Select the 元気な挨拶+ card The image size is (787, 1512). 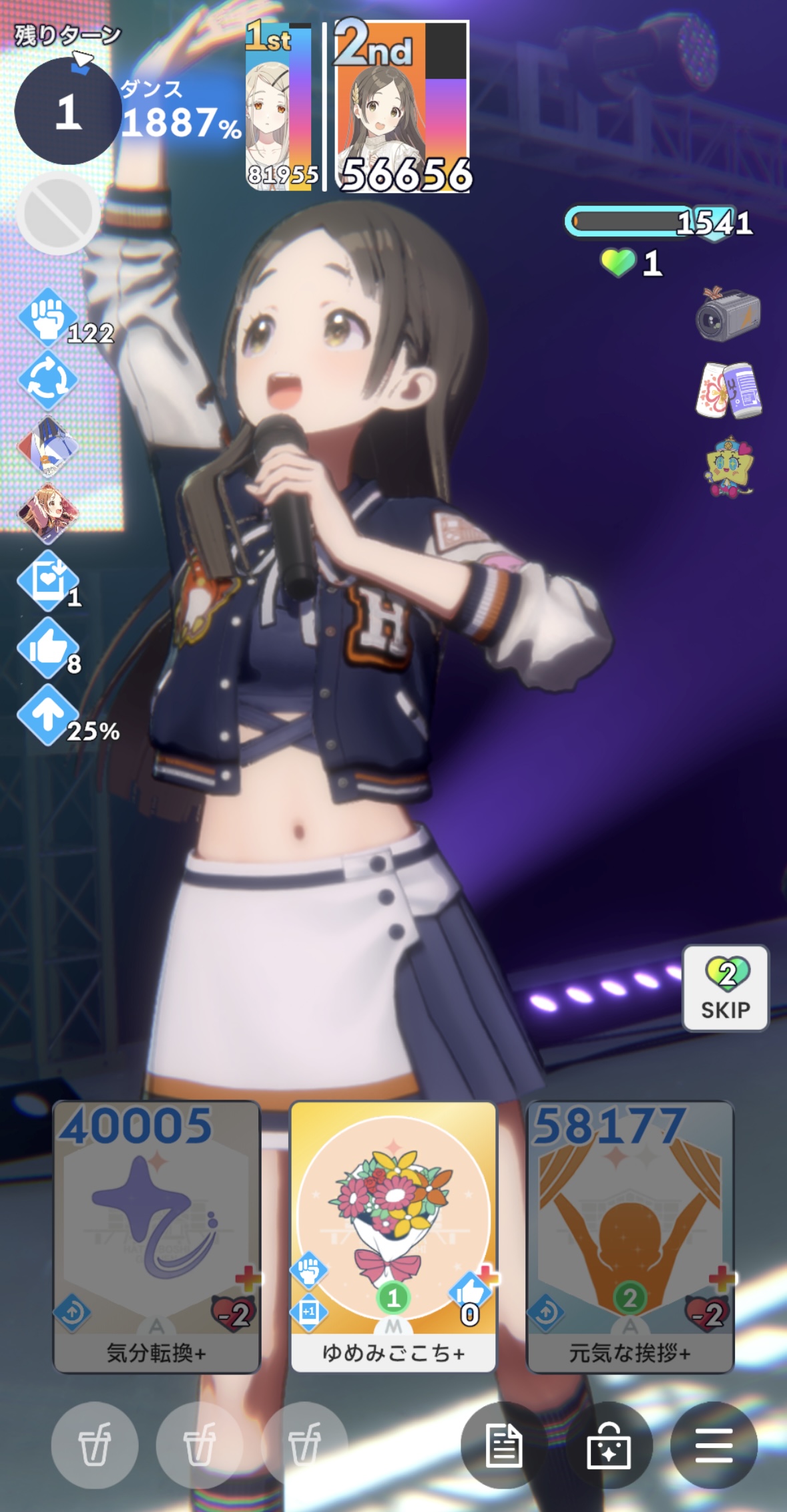(629, 1236)
